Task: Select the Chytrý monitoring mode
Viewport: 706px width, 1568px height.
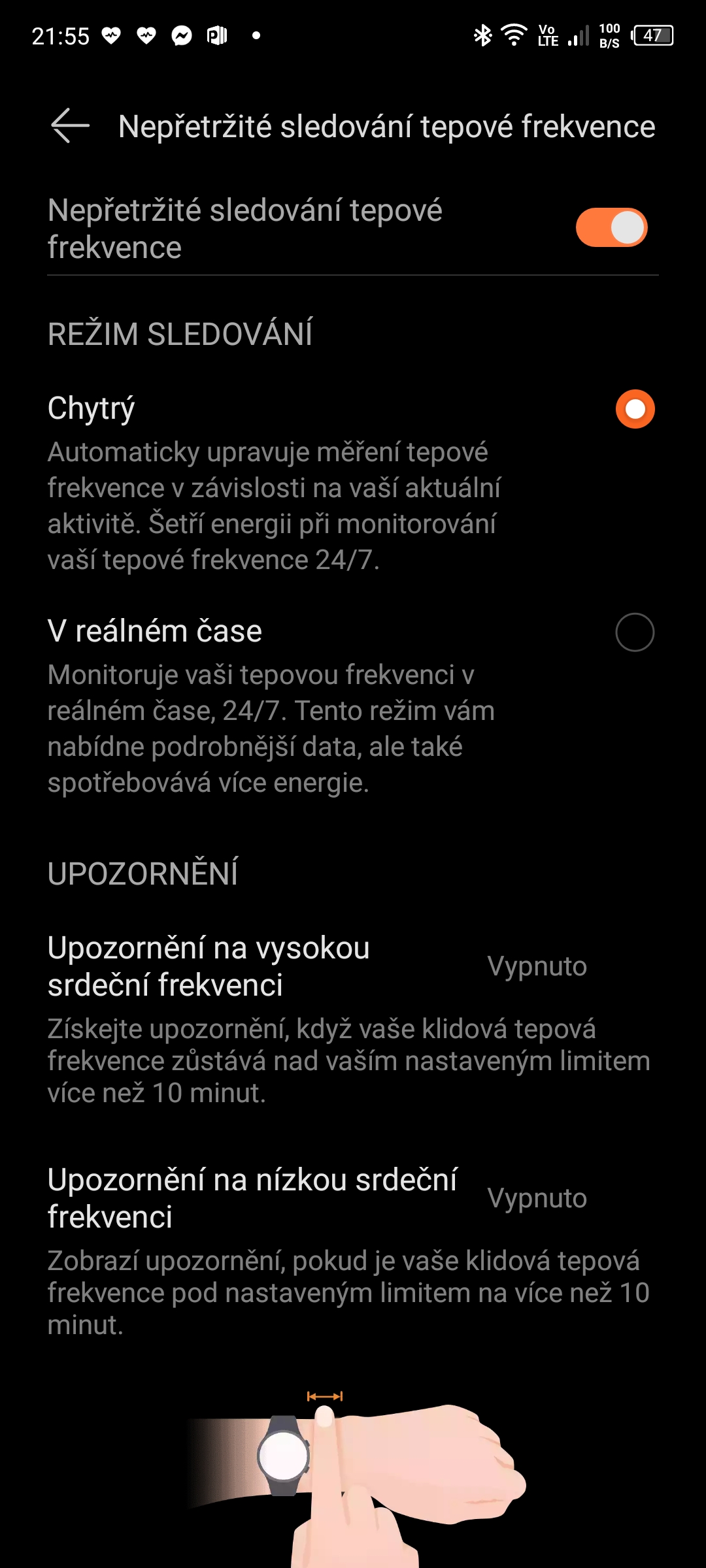Action: (635, 409)
